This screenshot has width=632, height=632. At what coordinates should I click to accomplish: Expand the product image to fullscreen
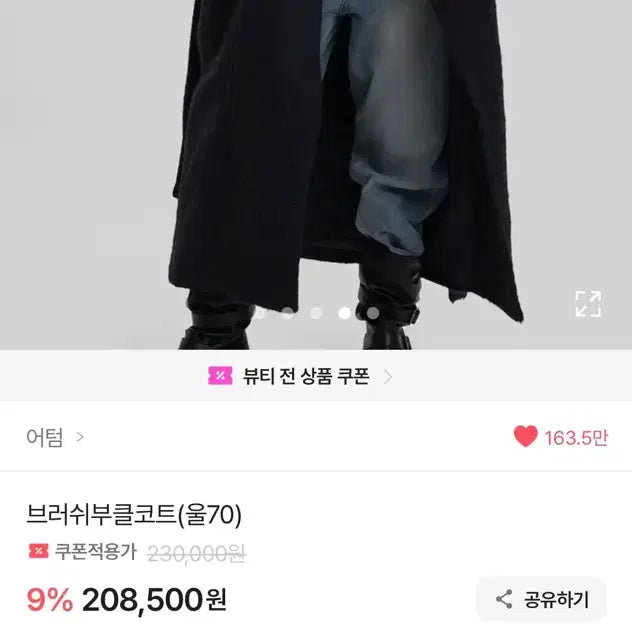click(588, 304)
